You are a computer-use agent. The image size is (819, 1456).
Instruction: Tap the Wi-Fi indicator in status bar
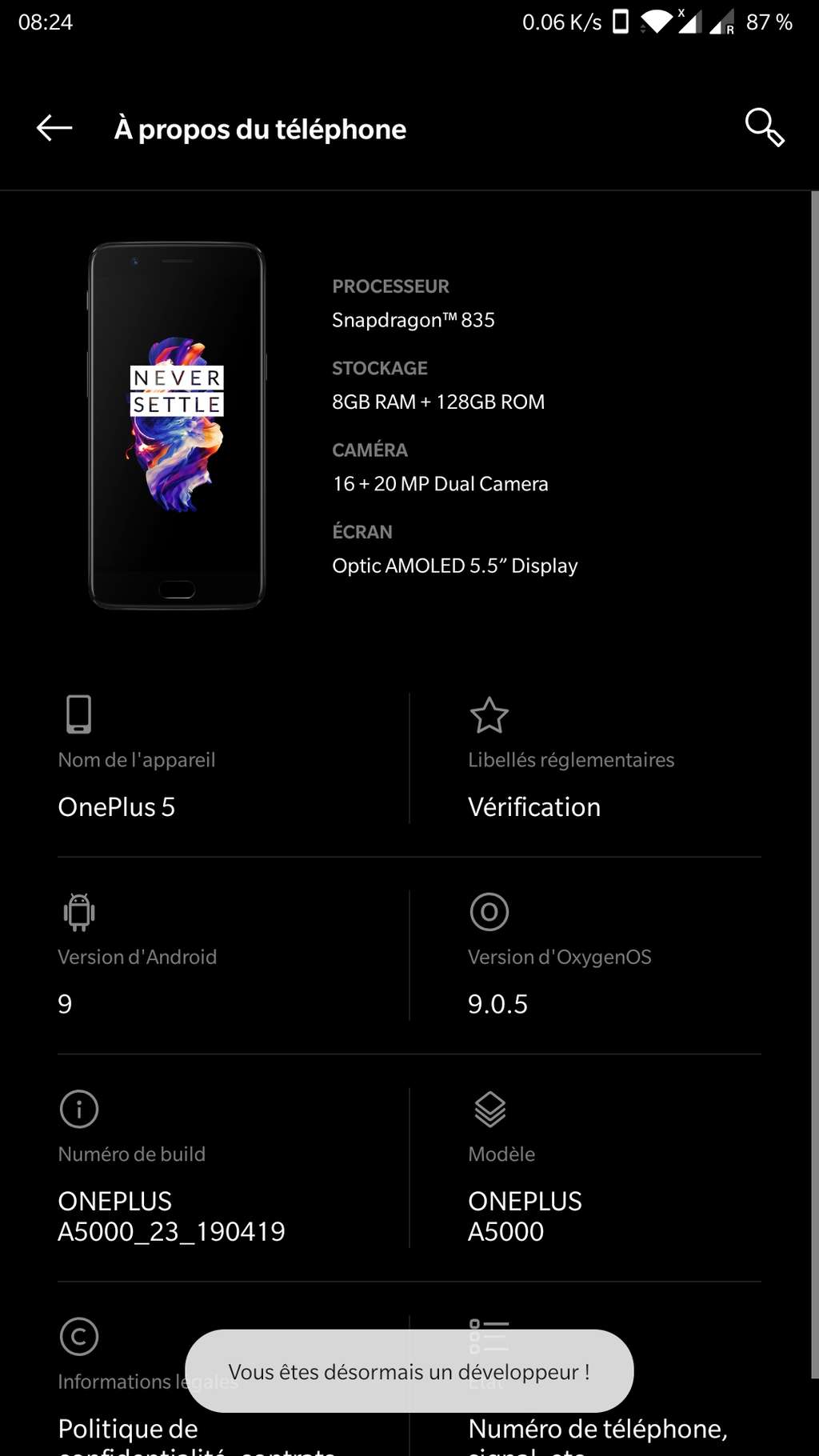coord(657,22)
